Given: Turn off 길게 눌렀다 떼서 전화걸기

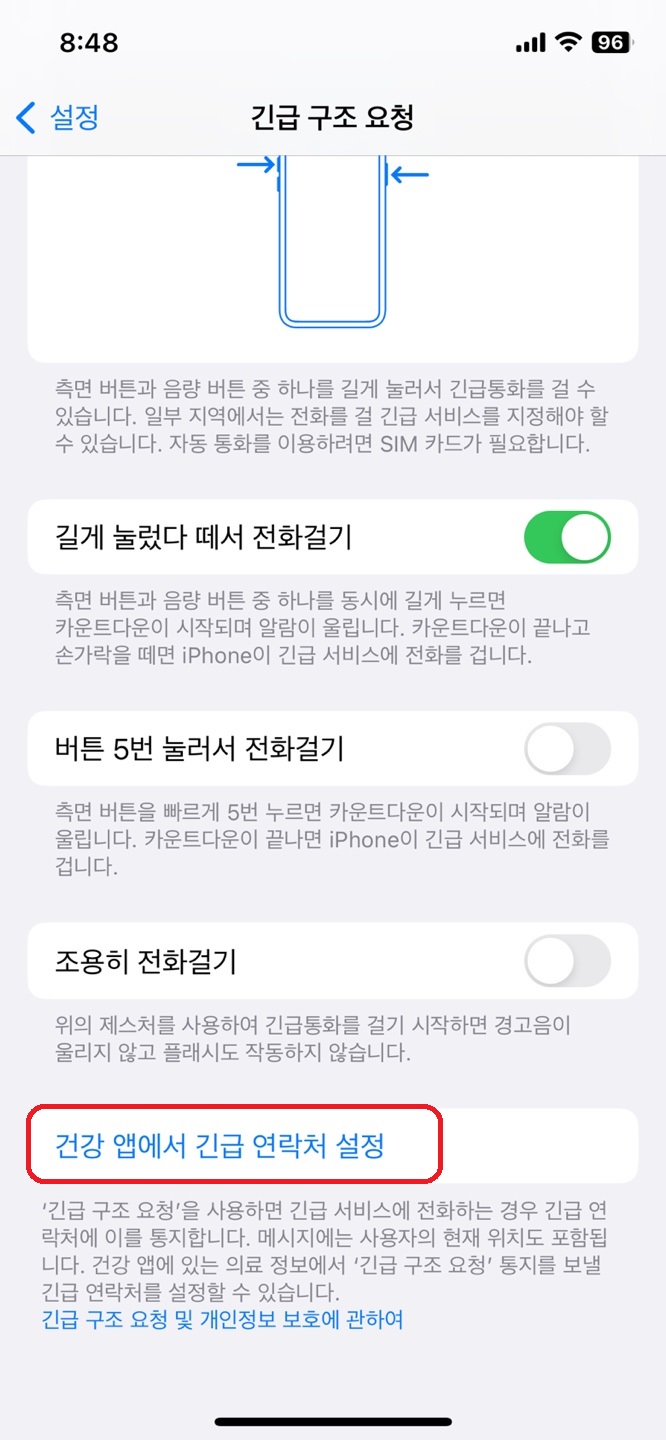Looking at the screenshot, I should point(567,538).
